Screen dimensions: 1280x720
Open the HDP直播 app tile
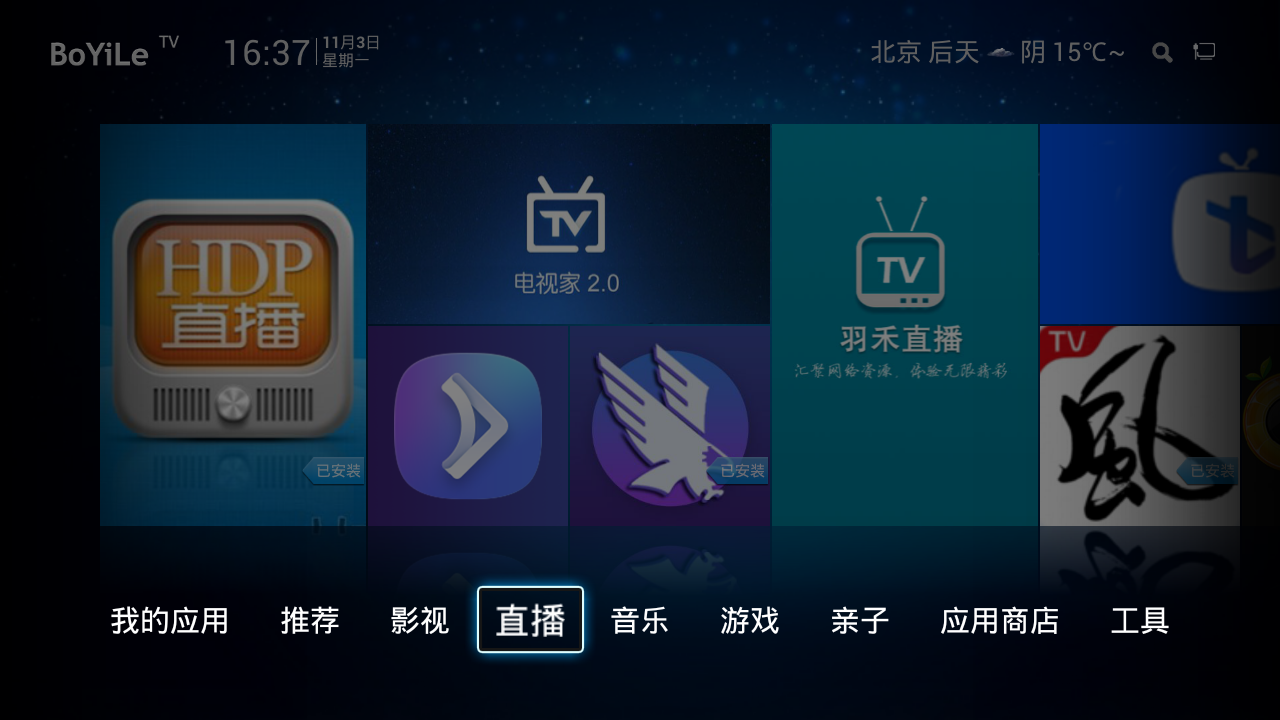233,324
